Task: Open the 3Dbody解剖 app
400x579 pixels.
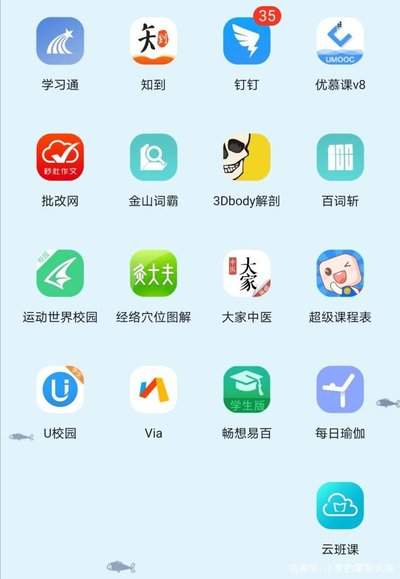Action: pyautogui.click(x=247, y=157)
